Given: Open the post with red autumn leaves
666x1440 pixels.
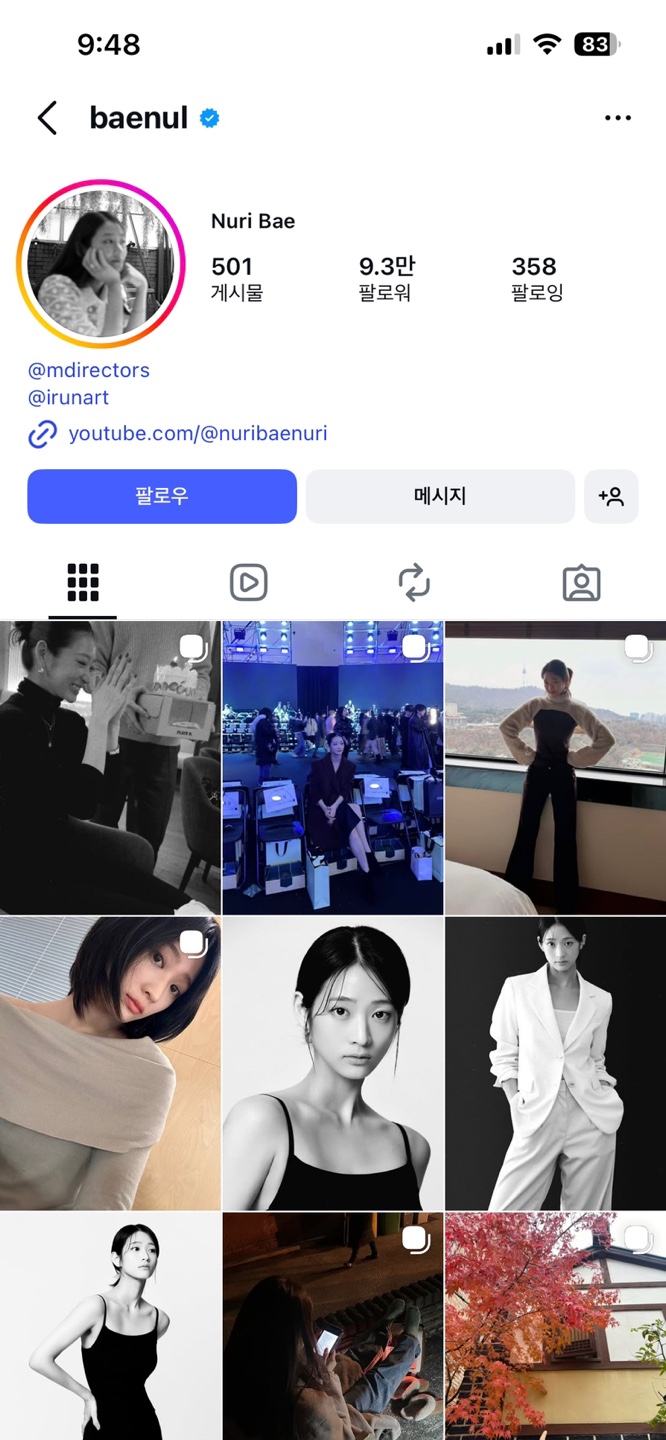Looking at the screenshot, I should 555,1326.
